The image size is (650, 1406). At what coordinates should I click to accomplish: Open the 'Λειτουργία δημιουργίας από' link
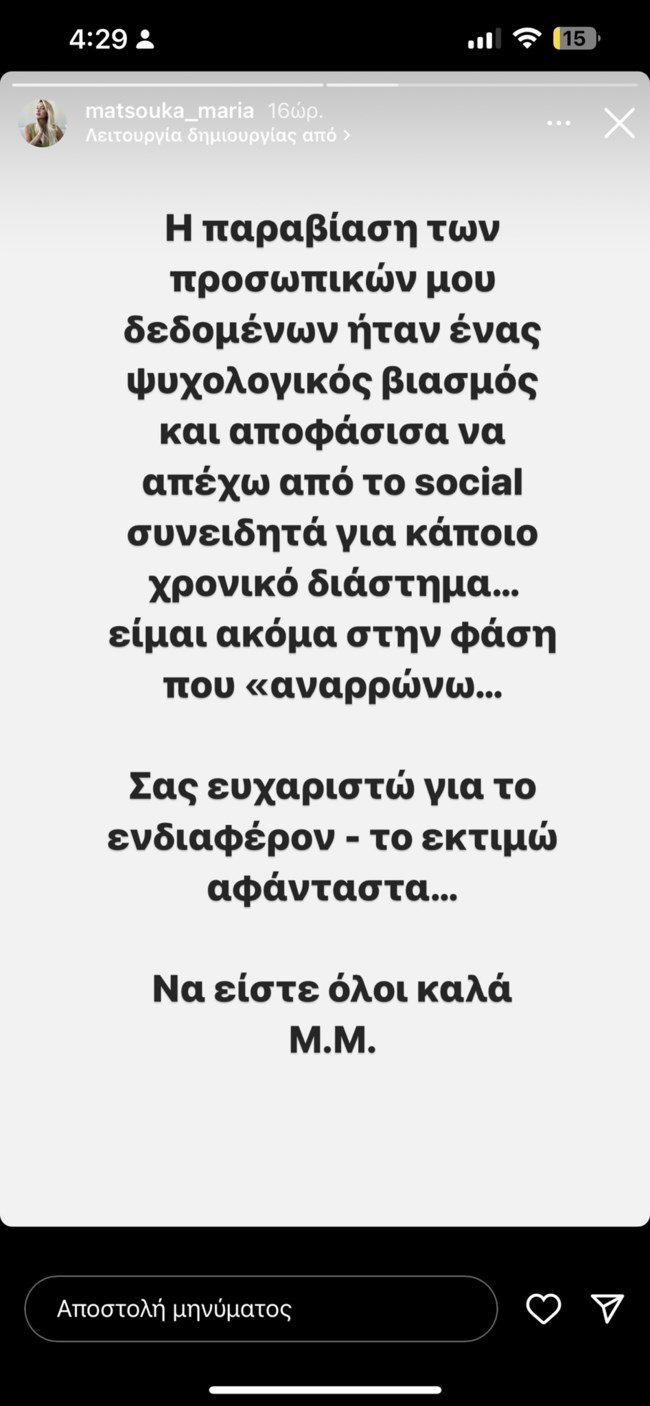pyautogui.click(x=218, y=135)
